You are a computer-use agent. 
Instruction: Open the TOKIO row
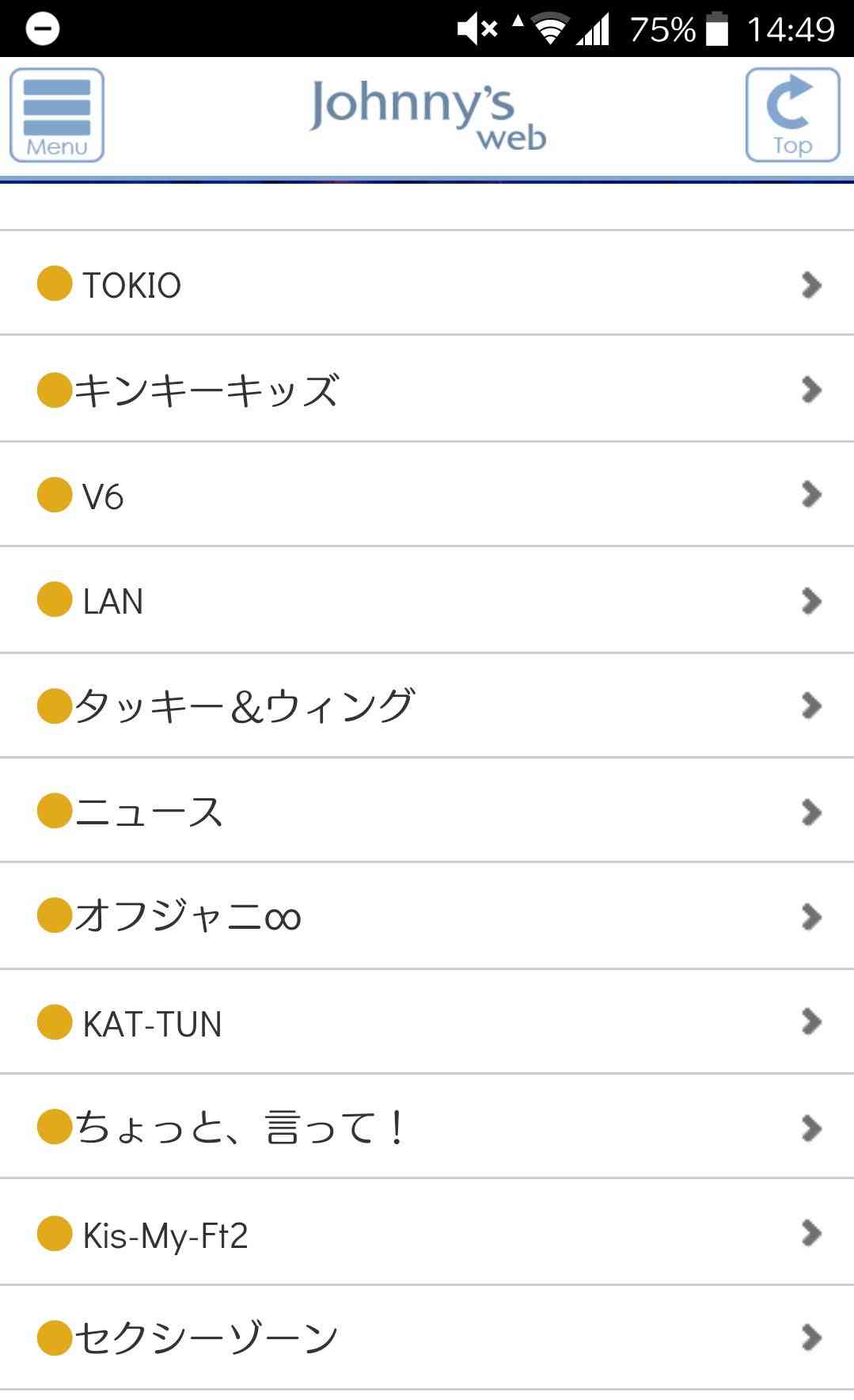pyautogui.click(x=427, y=283)
